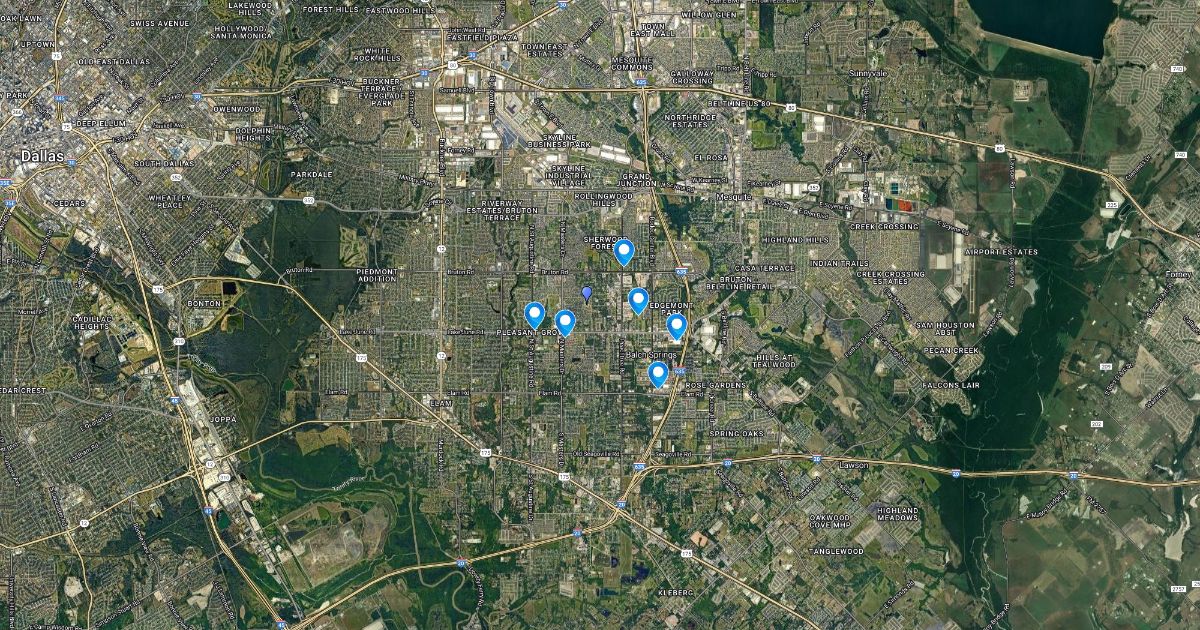Select the large pin left of Edgemont Park
This screenshot has width=1200, height=630.
click(x=638, y=299)
